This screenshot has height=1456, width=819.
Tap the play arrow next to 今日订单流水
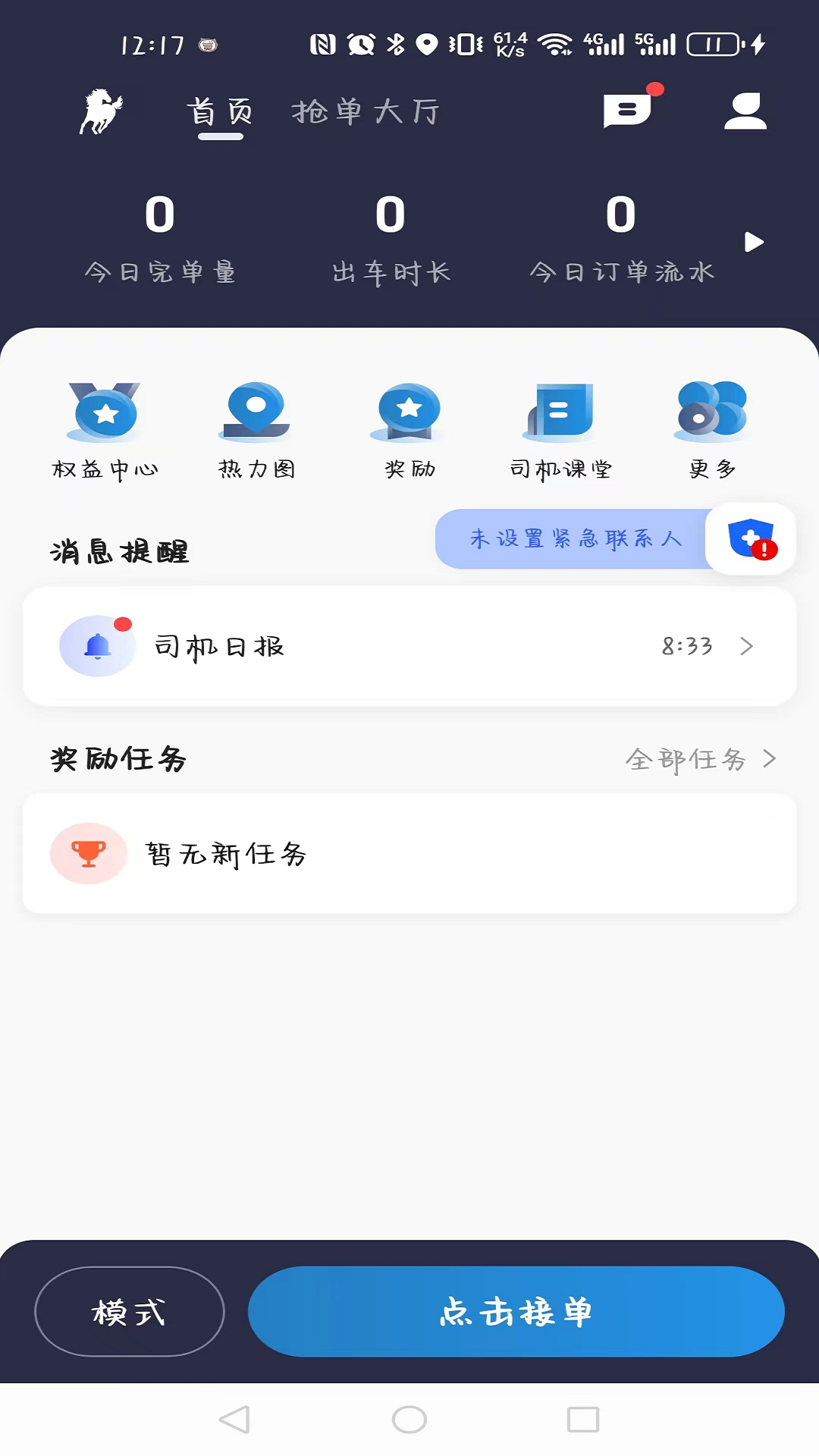[x=753, y=242]
